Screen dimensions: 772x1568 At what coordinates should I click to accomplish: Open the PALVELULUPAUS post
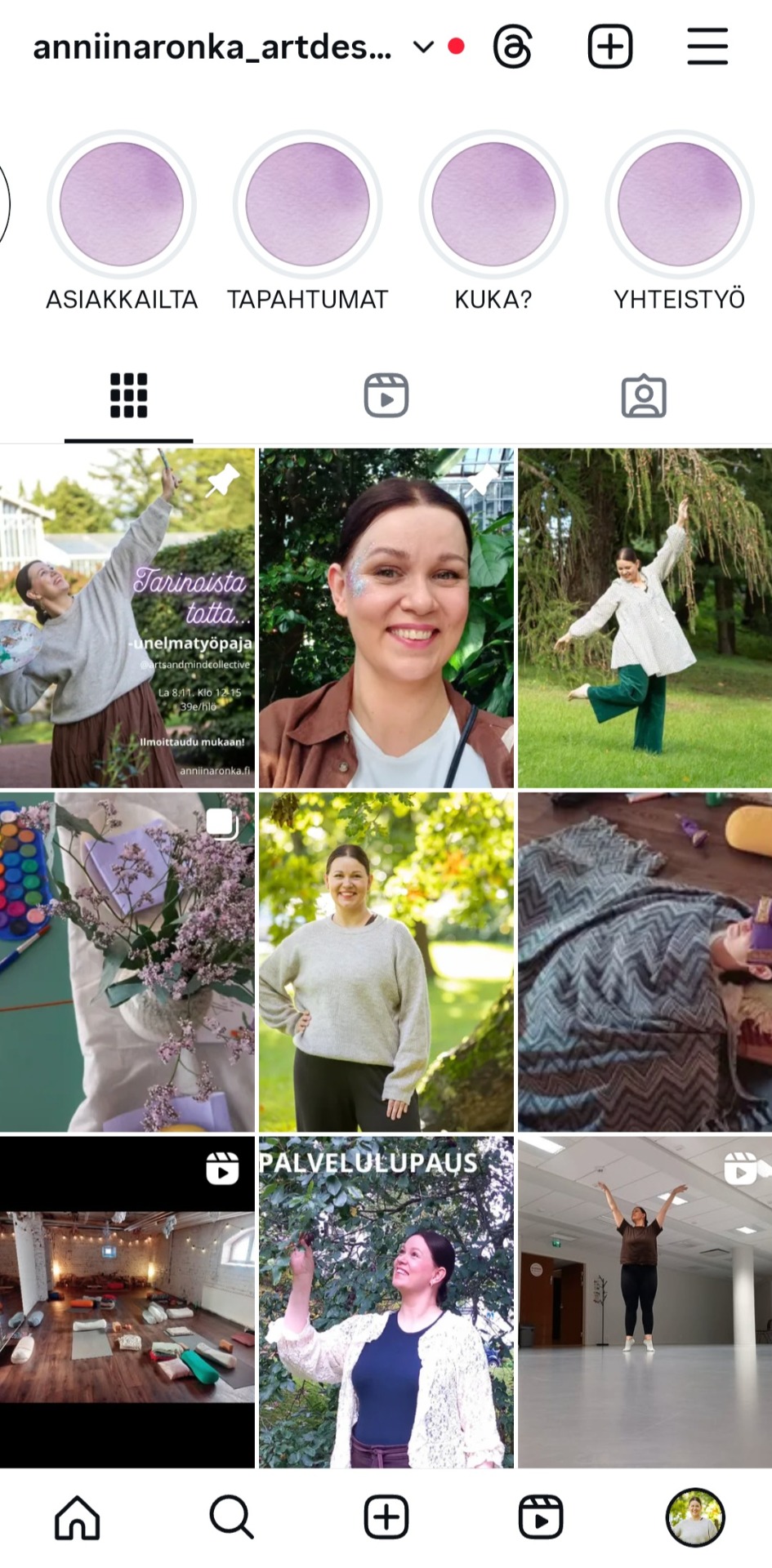pos(386,1303)
